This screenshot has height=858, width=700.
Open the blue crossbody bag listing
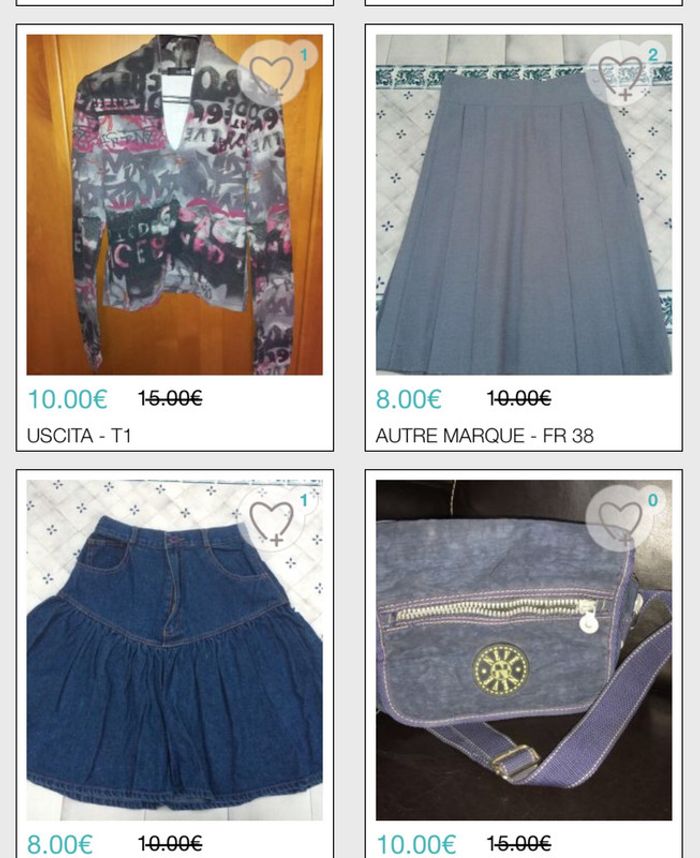coord(523,660)
